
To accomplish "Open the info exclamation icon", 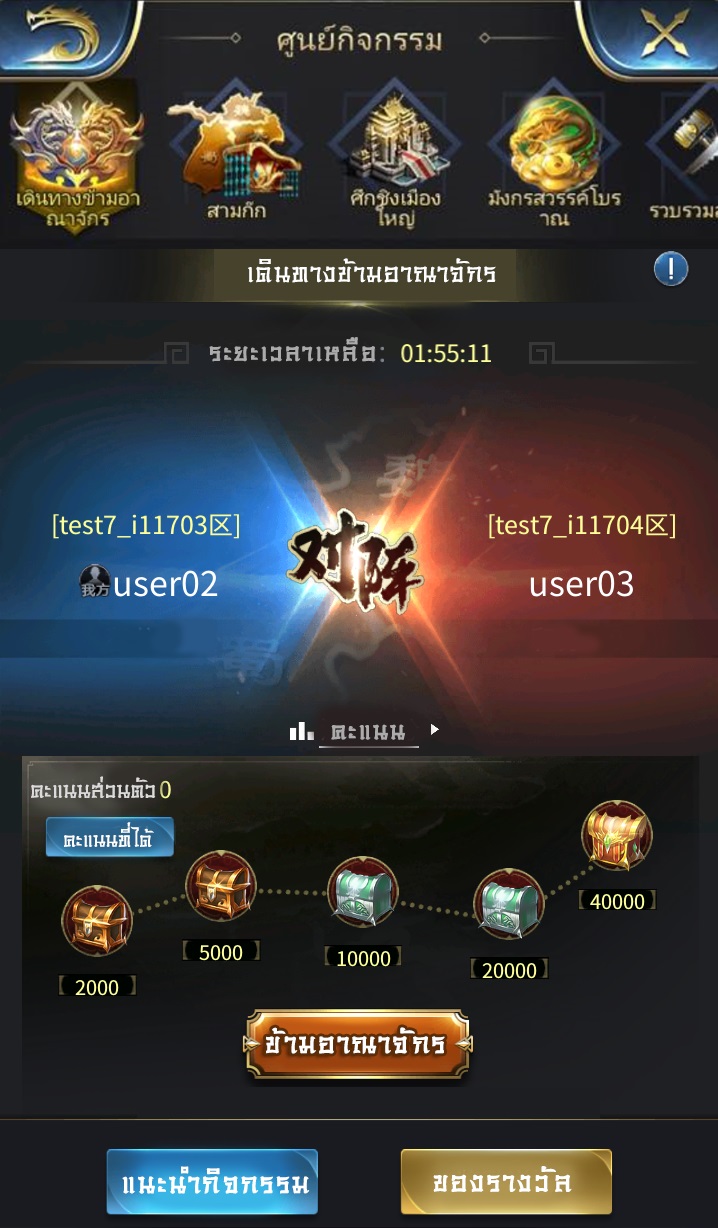I will click(x=671, y=269).
